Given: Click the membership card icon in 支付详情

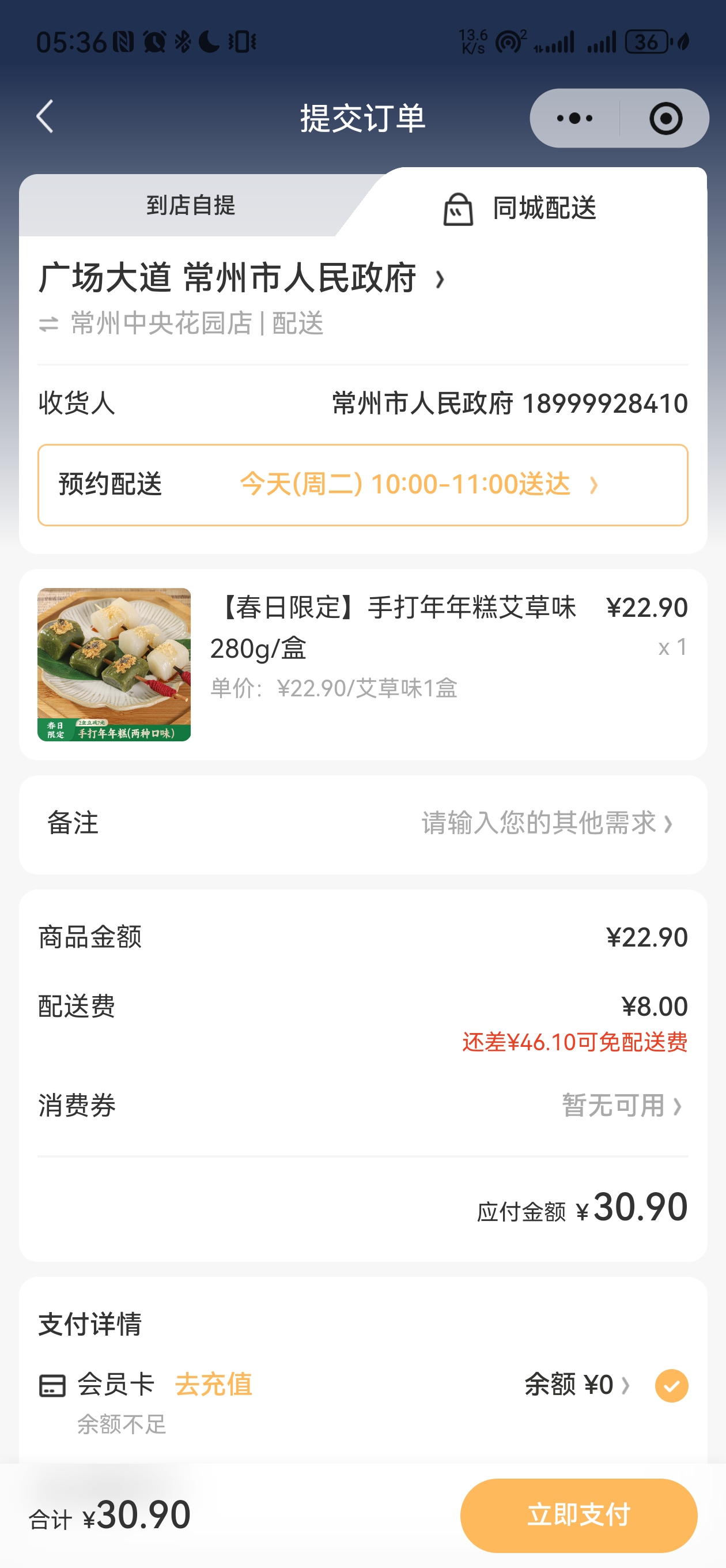Looking at the screenshot, I should (54, 1386).
